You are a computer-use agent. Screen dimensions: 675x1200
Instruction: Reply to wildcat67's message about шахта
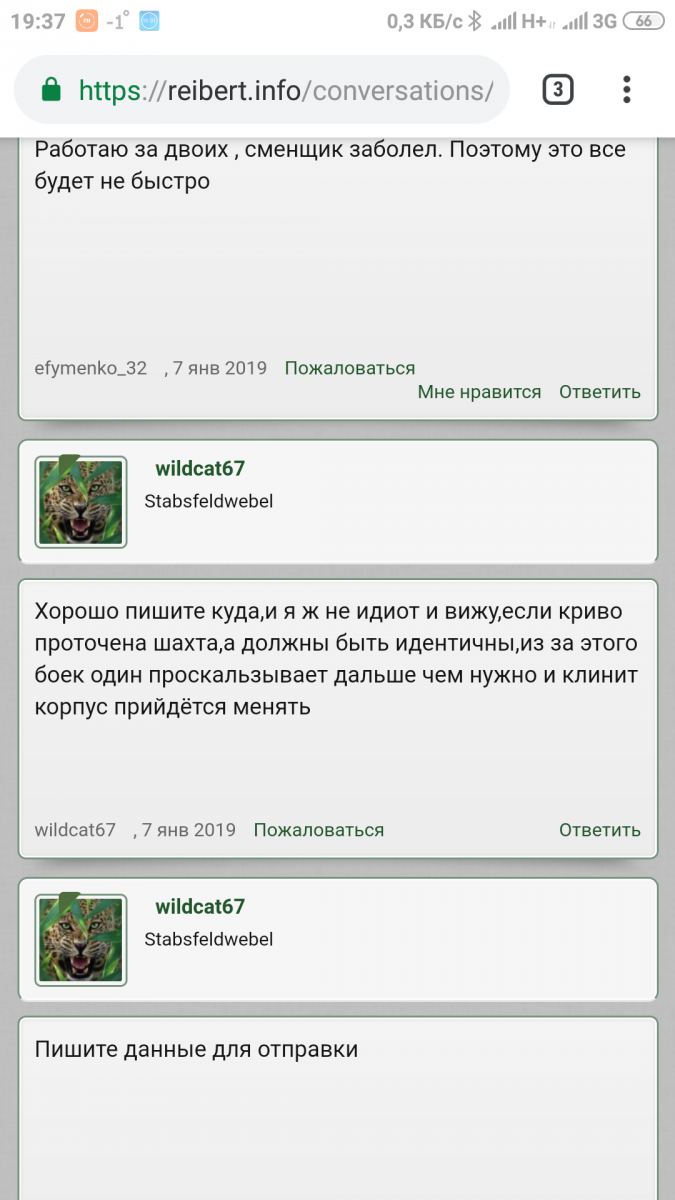coord(599,830)
